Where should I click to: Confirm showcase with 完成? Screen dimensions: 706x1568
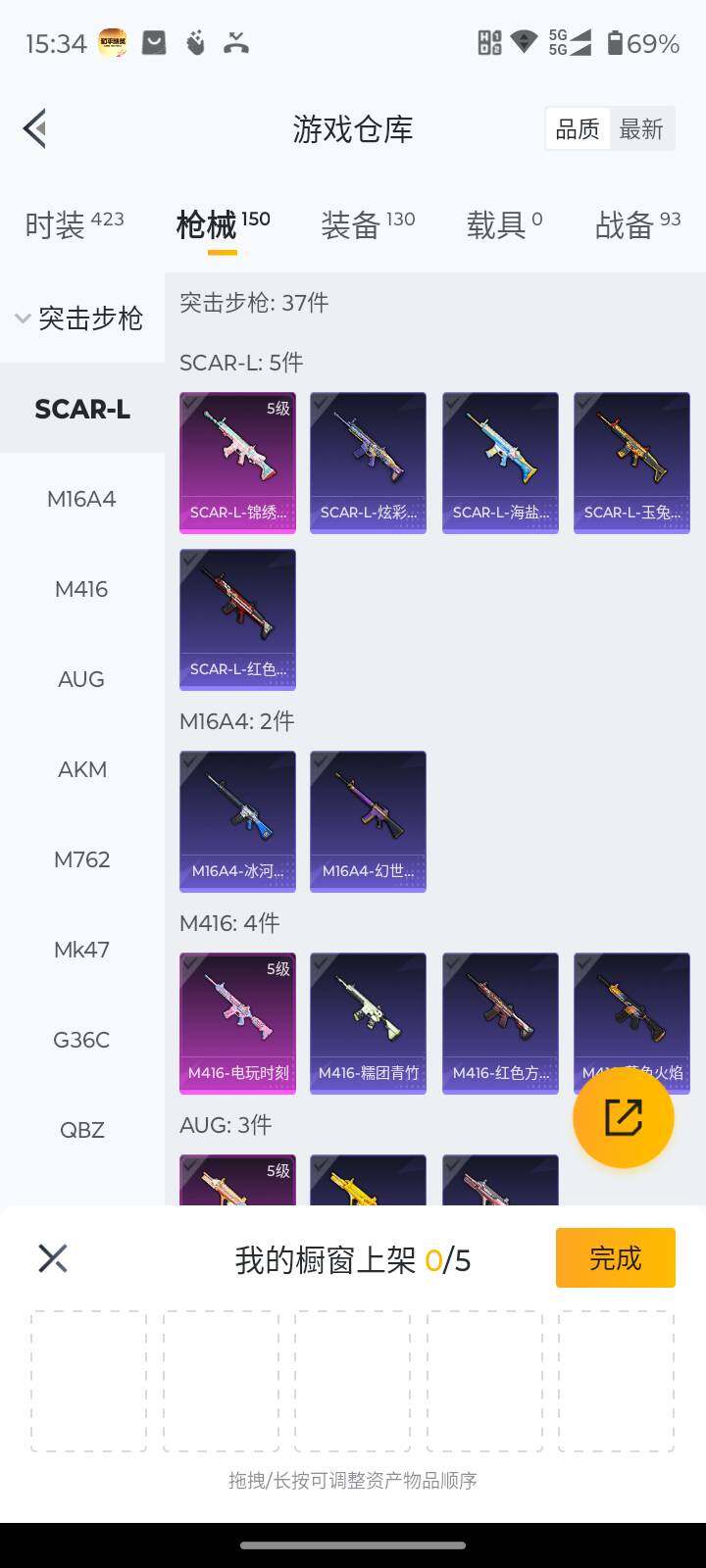615,1257
